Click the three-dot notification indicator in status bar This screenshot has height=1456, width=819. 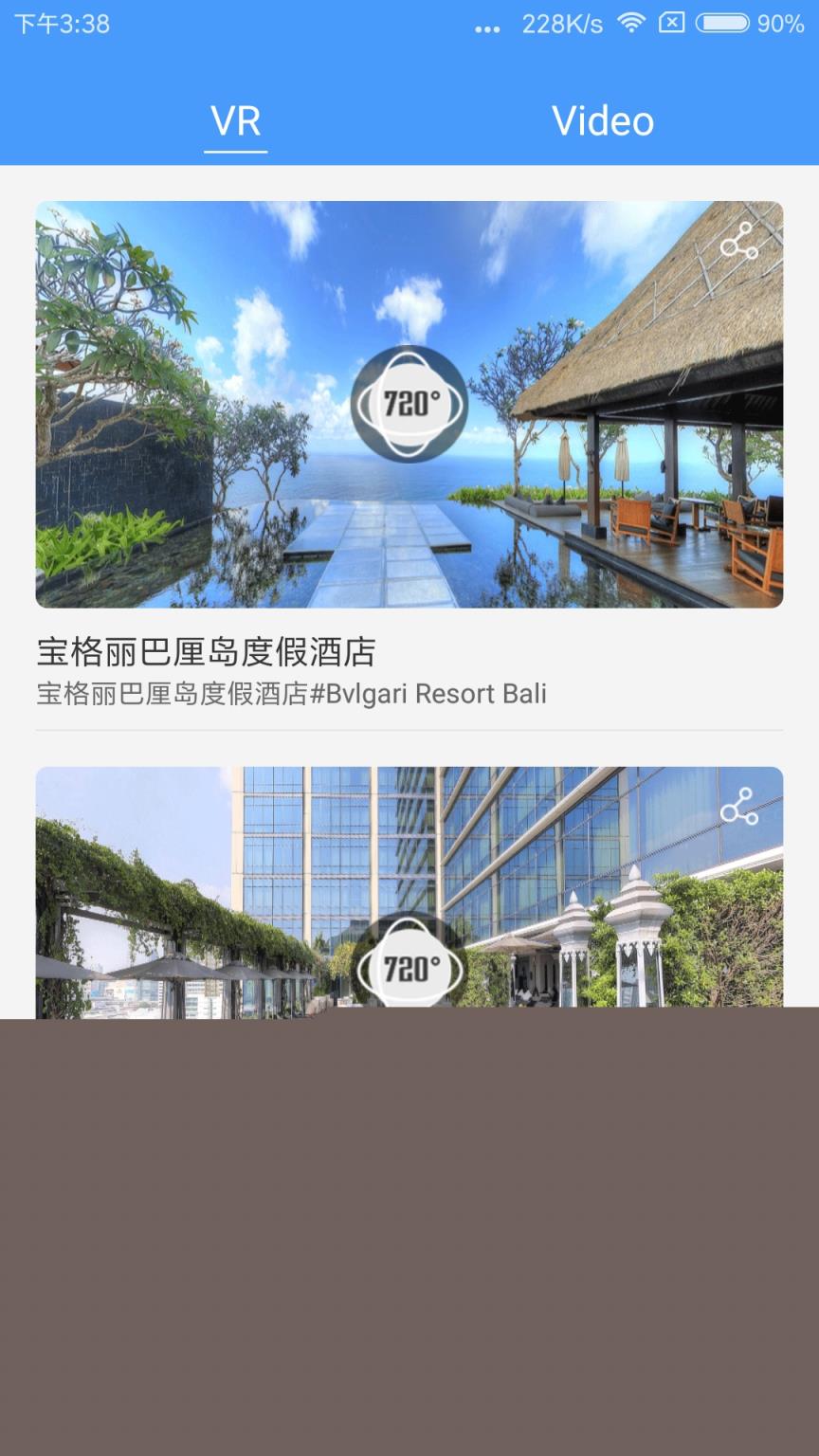[485, 27]
